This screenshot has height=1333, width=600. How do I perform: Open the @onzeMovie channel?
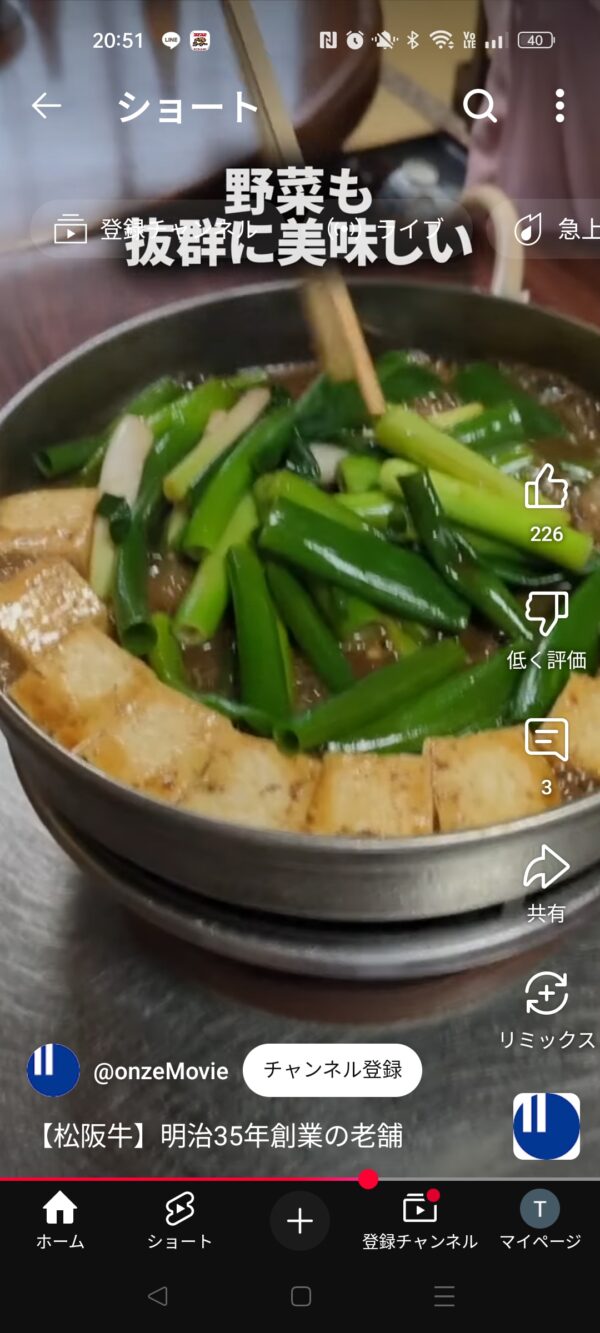tap(160, 1071)
